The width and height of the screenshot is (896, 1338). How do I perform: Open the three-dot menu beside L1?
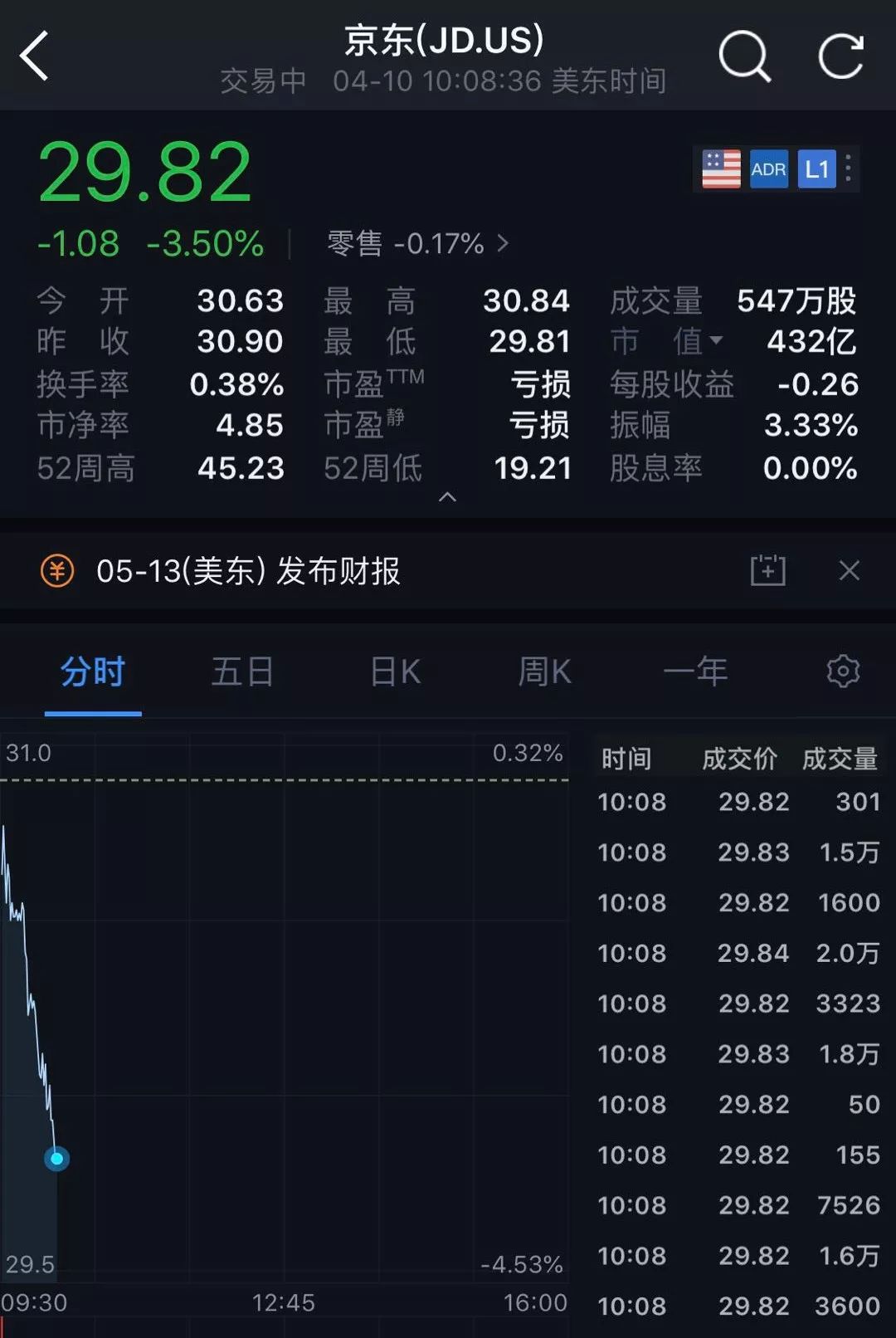click(848, 168)
